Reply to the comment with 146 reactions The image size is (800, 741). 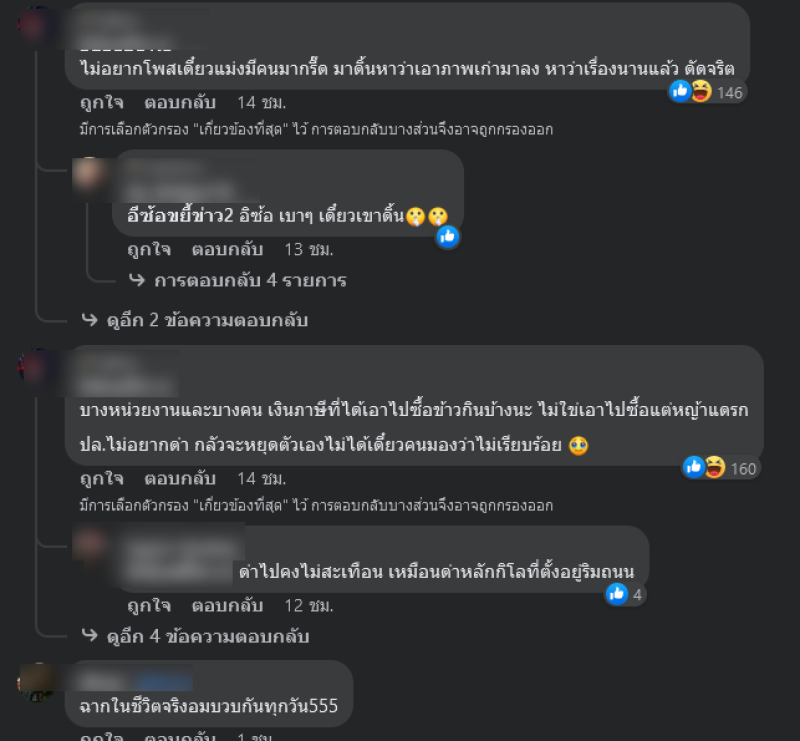coord(176,103)
